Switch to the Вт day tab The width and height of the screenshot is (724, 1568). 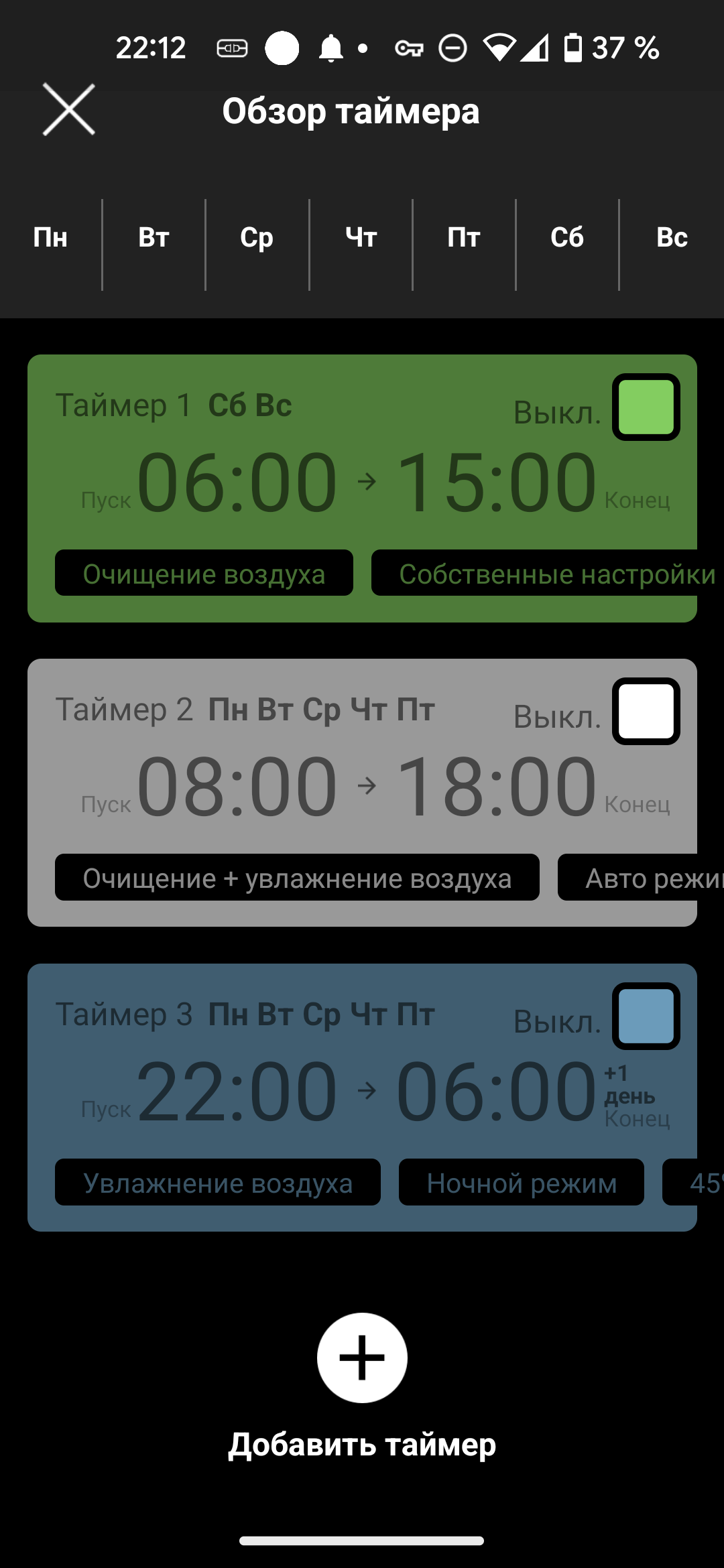pyautogui.click(x=154, y=238)
